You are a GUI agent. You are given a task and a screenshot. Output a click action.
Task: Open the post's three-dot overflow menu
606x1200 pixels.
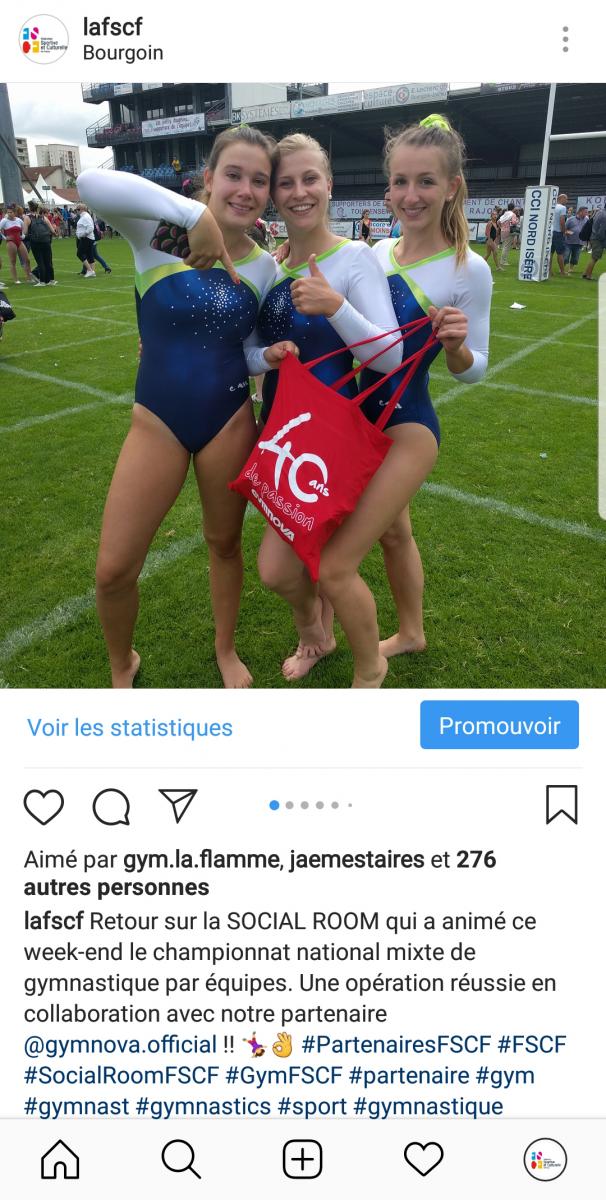565,40
